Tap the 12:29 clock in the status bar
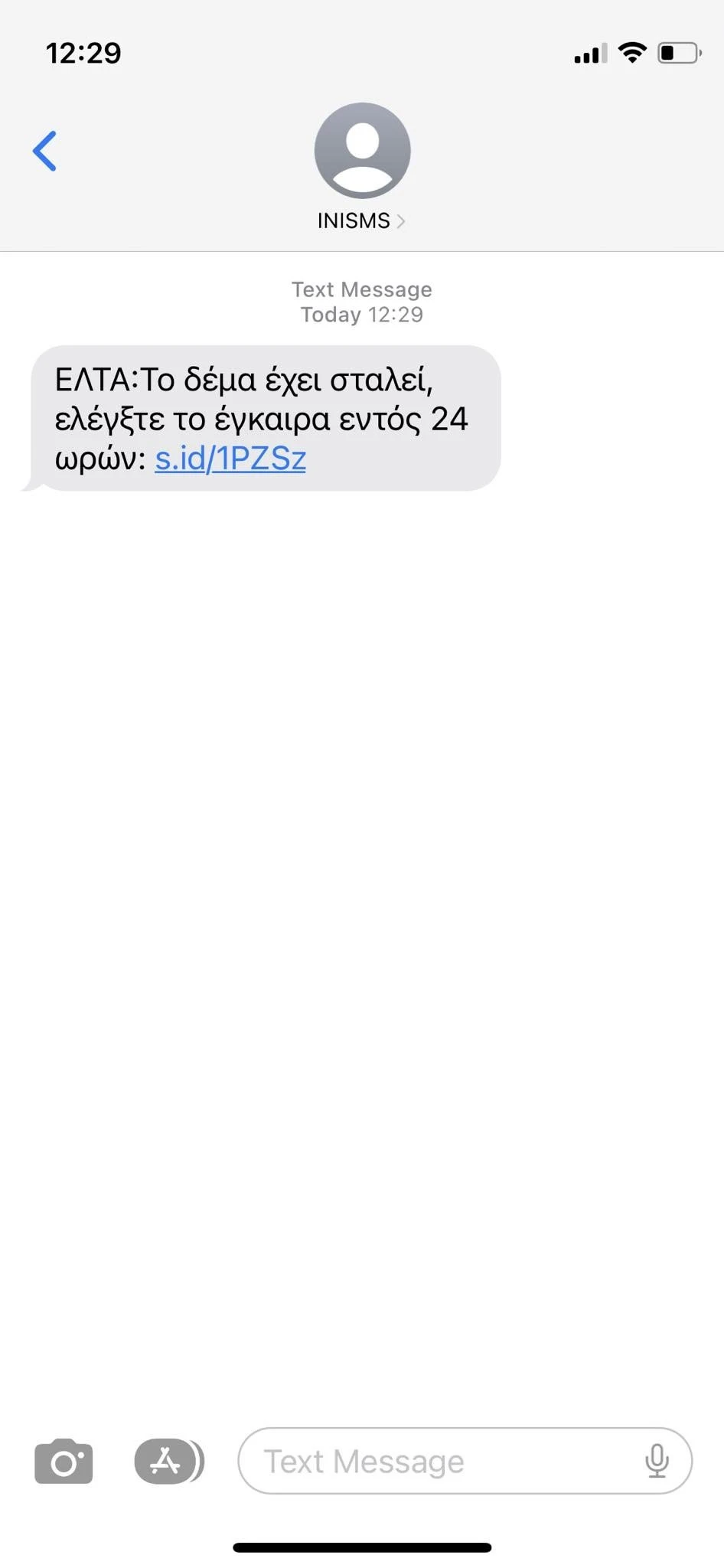724x1568 pixels. pyautogui.click(x=83, y=52)
